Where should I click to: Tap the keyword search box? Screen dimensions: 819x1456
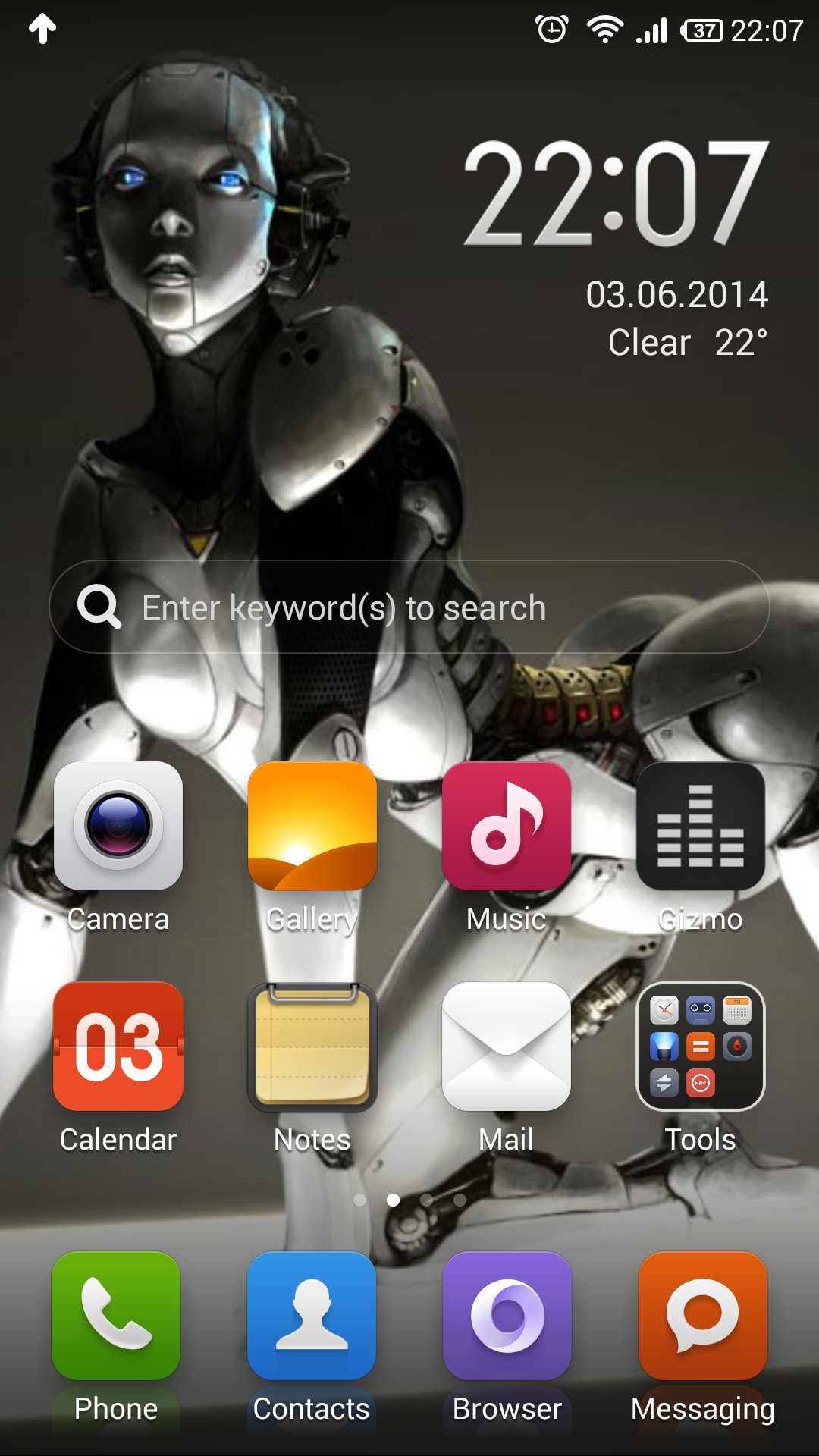(x=409, y=607)
